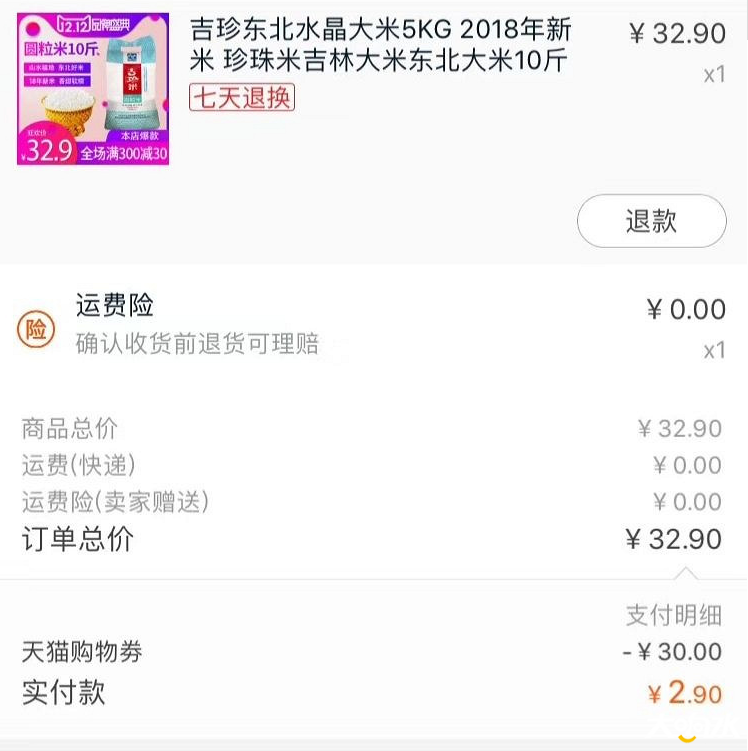Open the 运费险 shipping insurance row
Image resolution: width=748 pixels, height=751 pixels.
pos(370,324)
